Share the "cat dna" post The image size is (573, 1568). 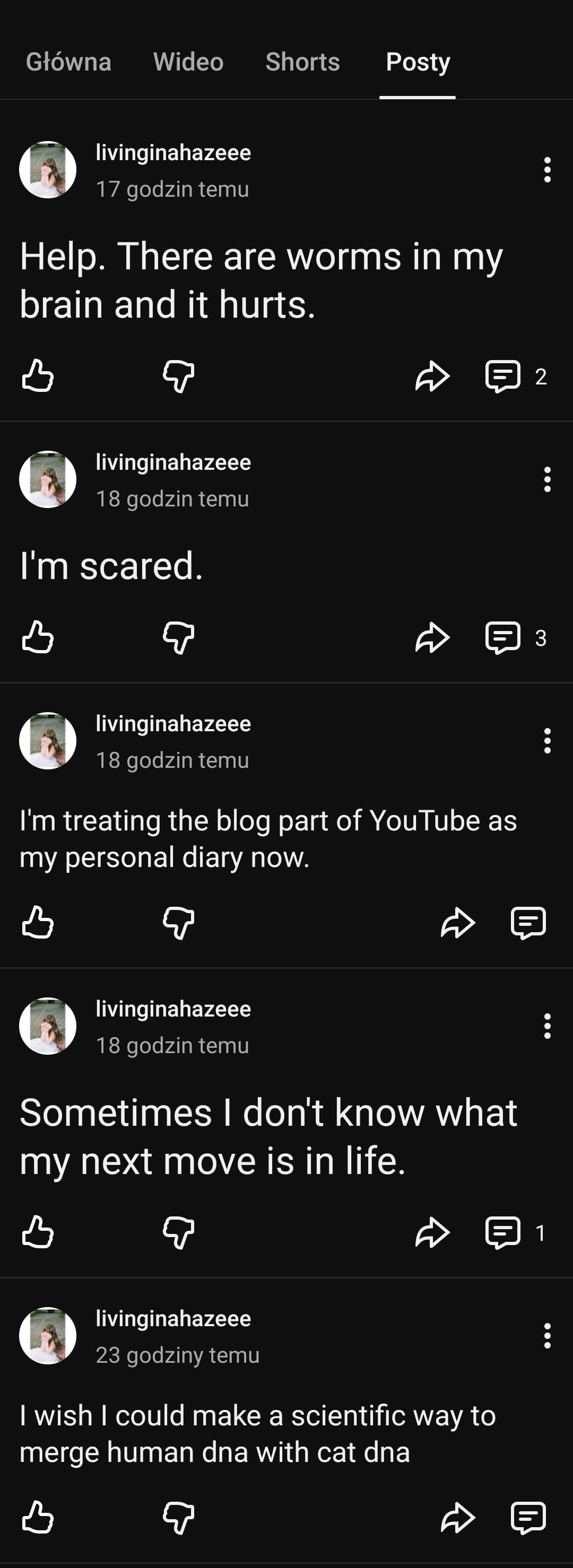coord(458,1517)
